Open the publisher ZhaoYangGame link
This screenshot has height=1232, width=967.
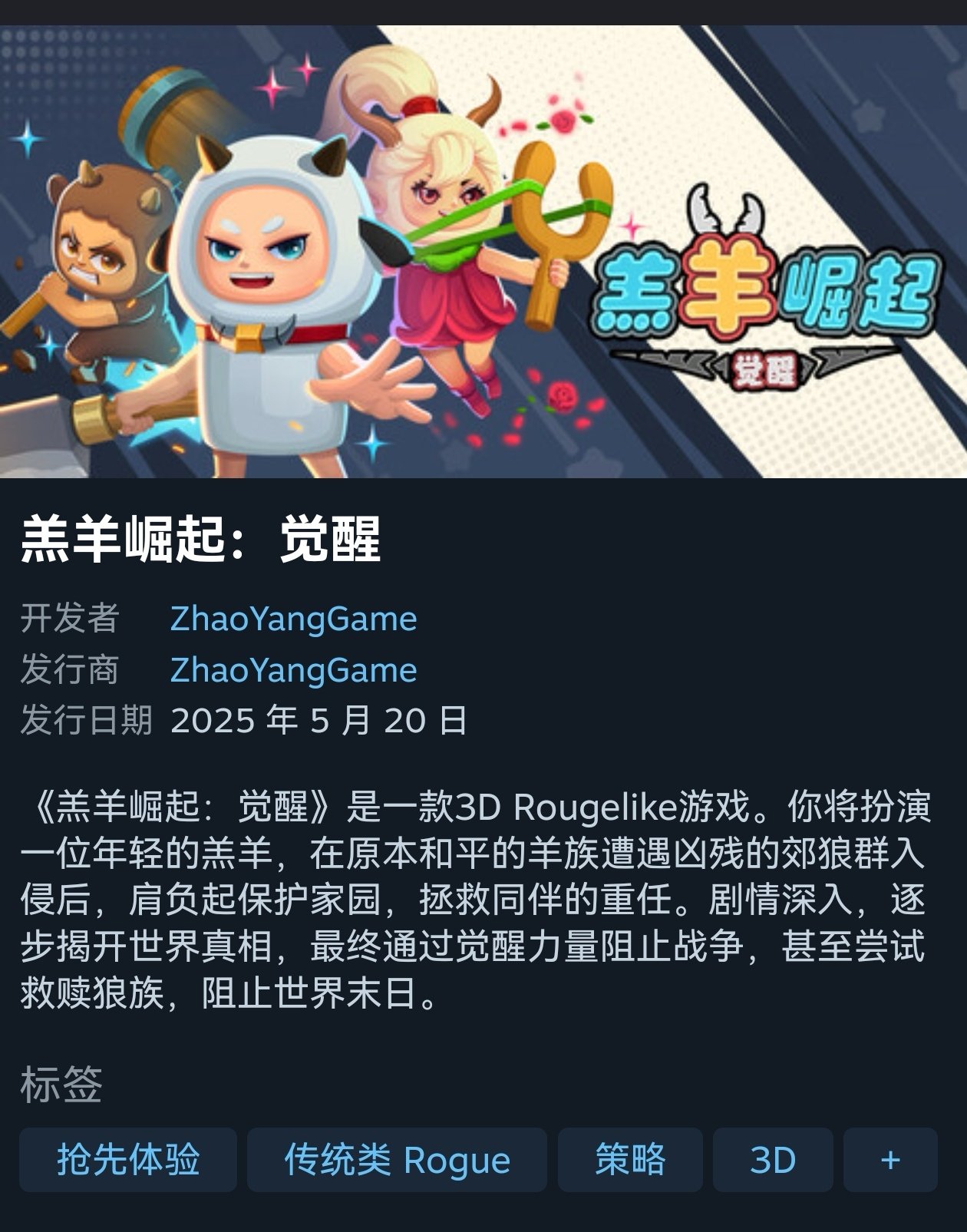pos(293,670)
